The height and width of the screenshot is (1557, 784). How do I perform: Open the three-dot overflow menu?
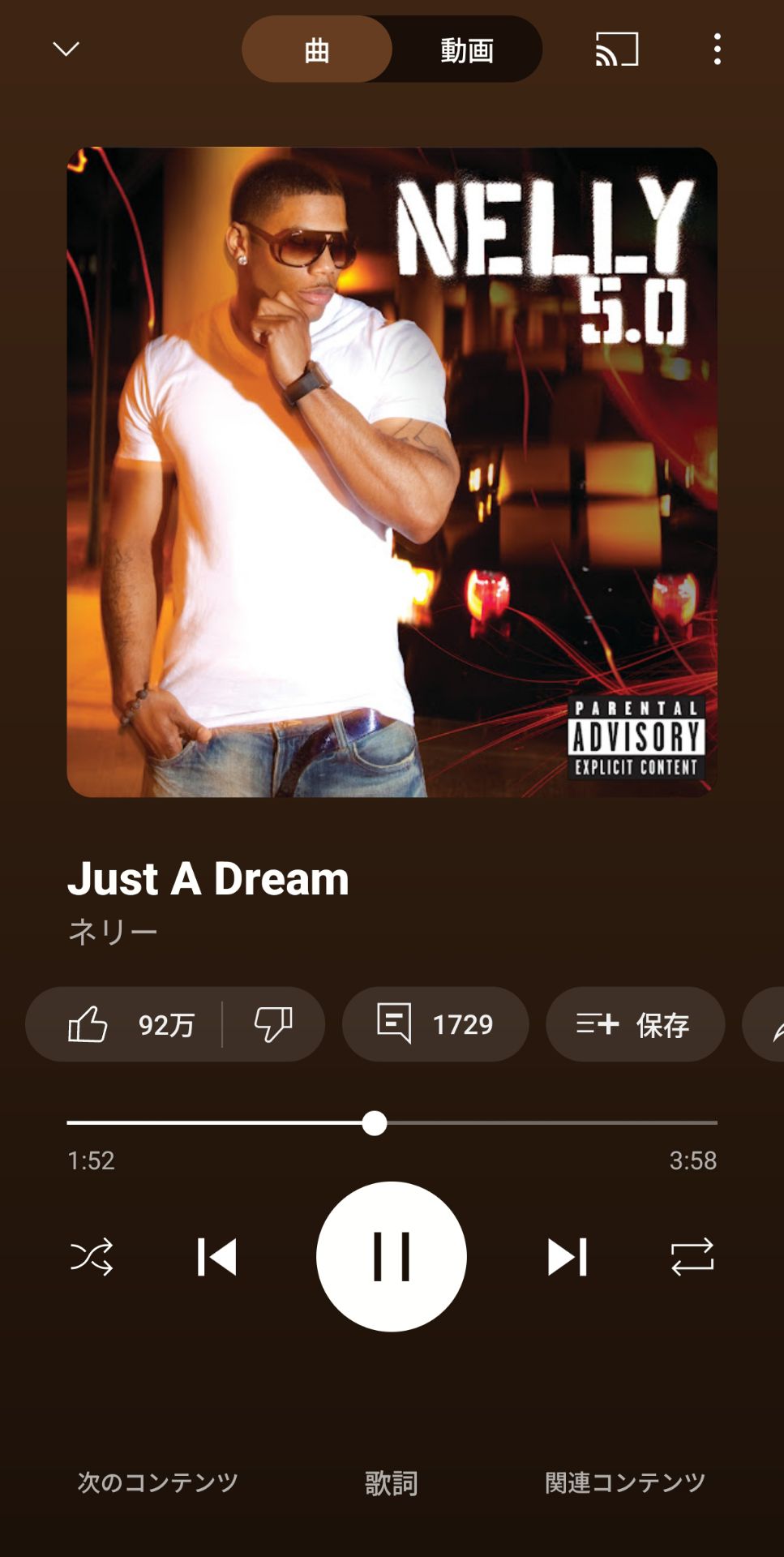click(717, 49)
